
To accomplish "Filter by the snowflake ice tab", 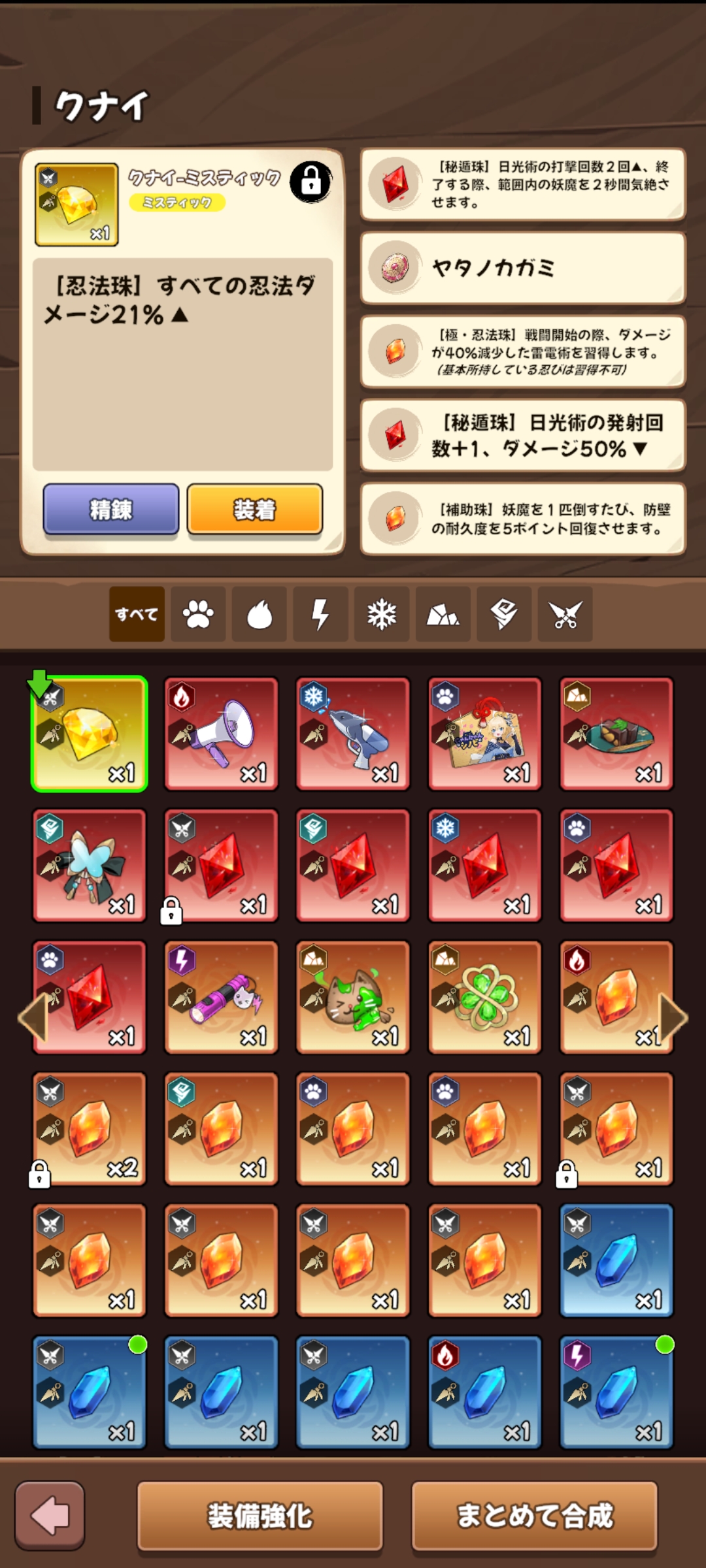I will [x=382, y=614].
